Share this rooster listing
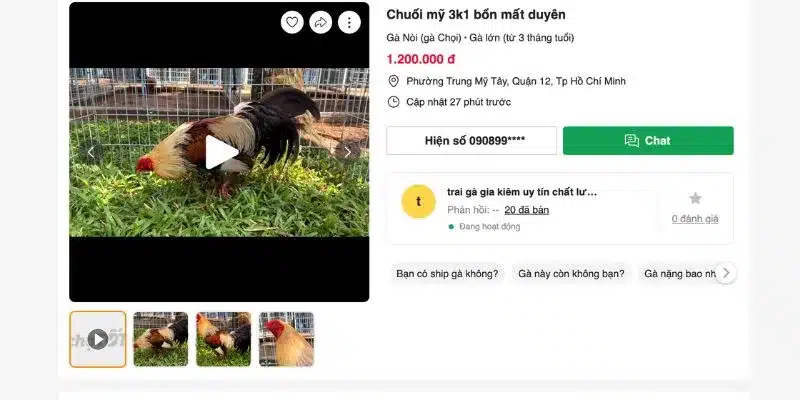The image size is (800, 400). [320, 22]
